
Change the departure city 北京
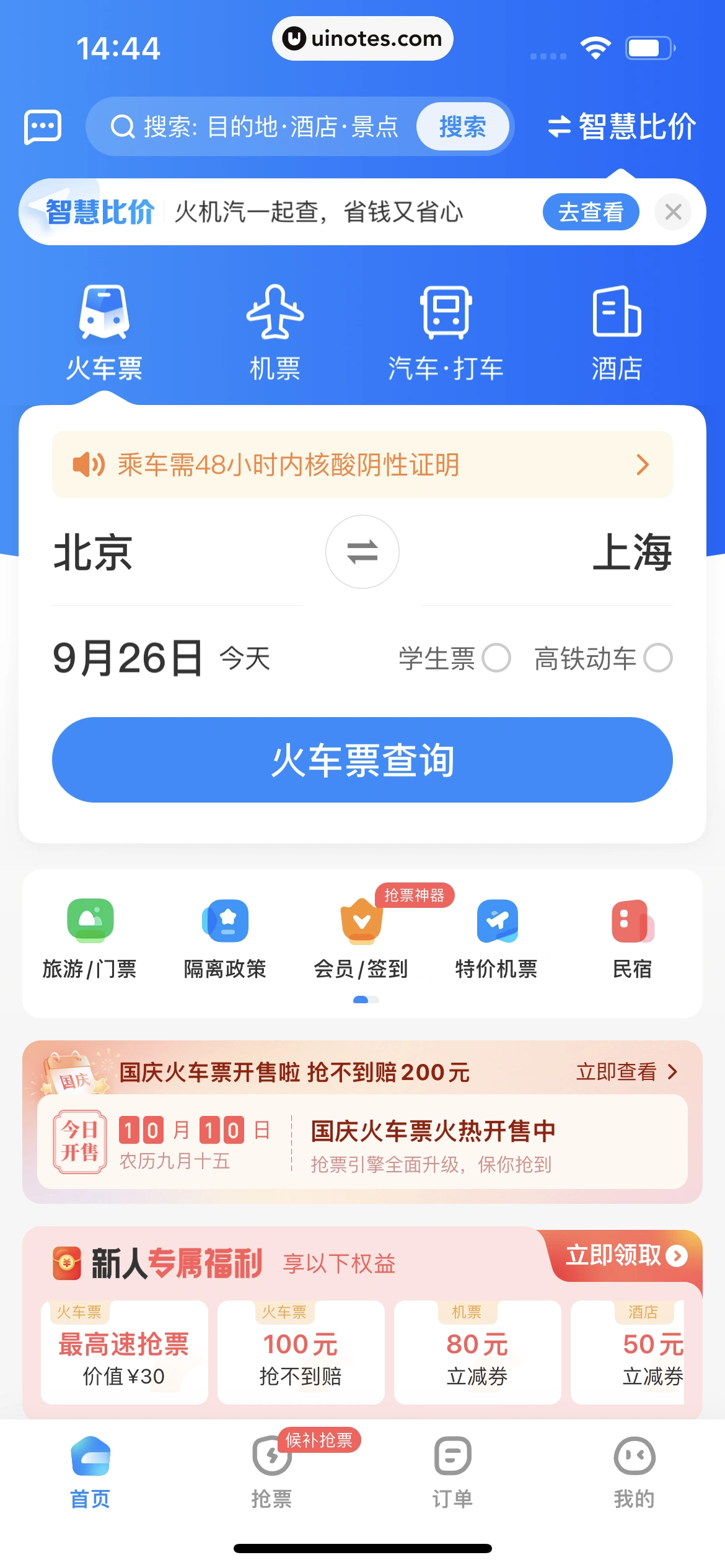click(93, 552)
